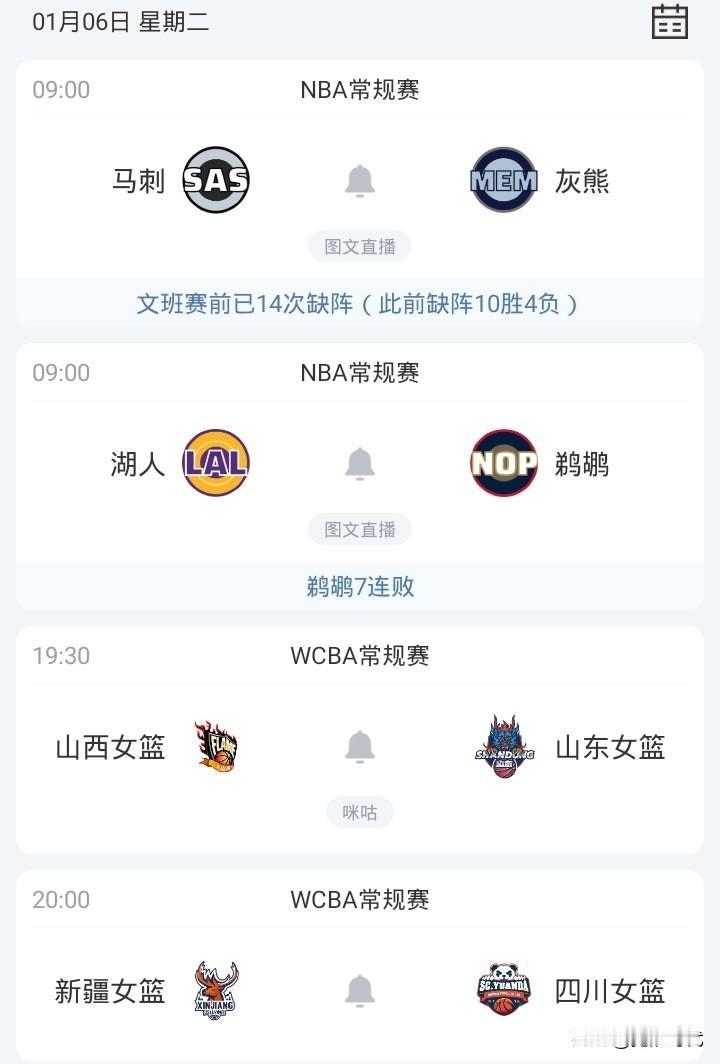Viewport: 720px width, 1064px height.
Task: Select the Pelicans NOP logo
Action: 503,462
